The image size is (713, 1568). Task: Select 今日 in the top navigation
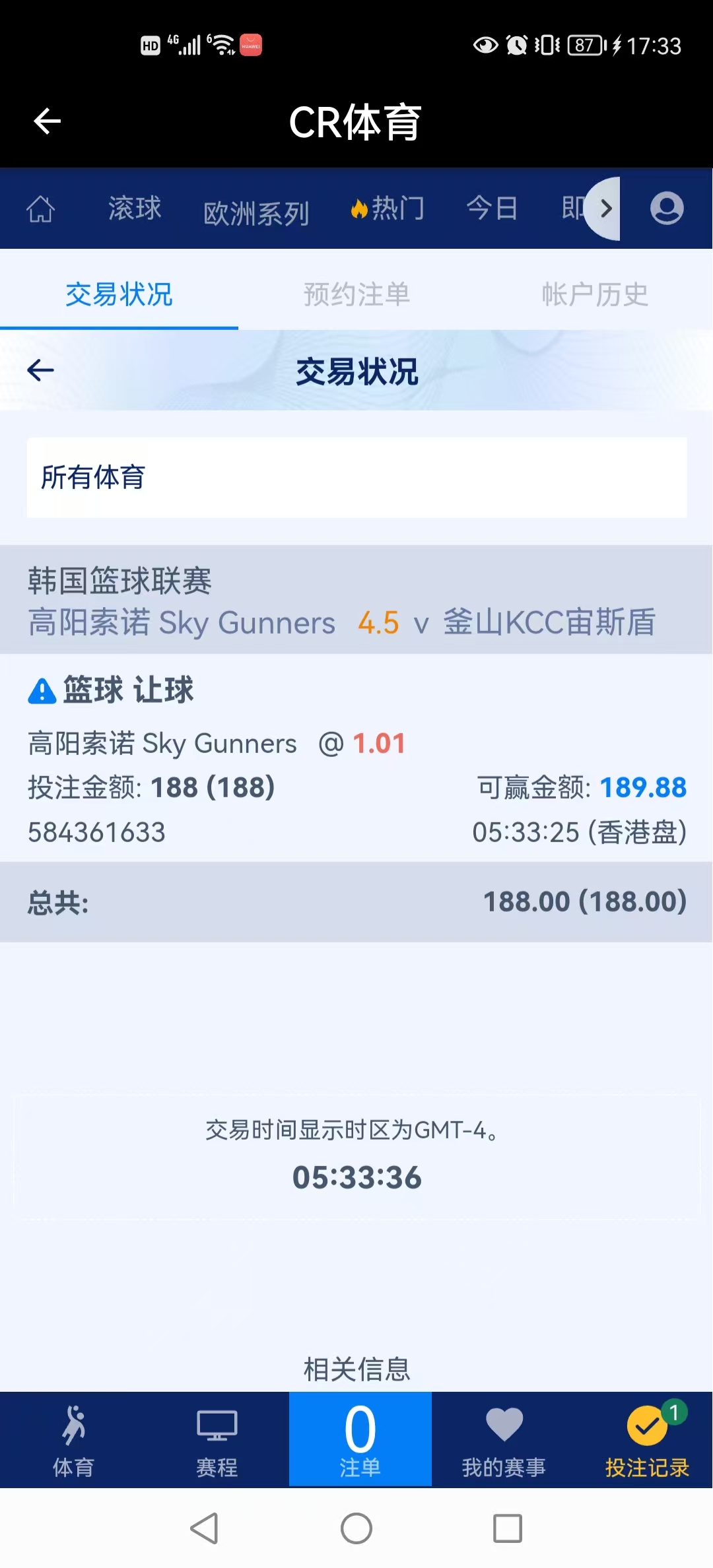tap(492, 209)
